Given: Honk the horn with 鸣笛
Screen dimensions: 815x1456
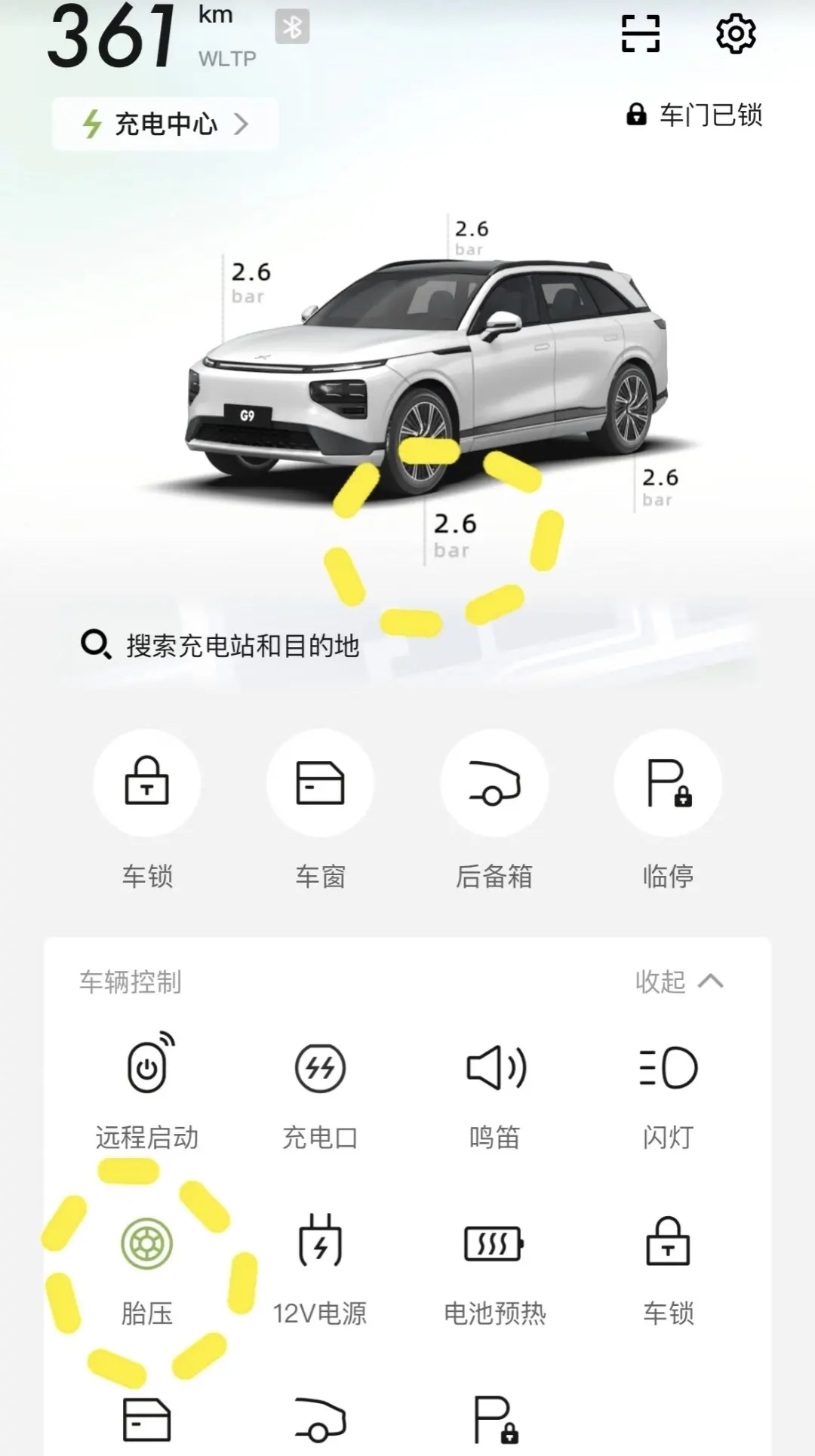Looking at the screenshot, I should (x=494, y=1091).
